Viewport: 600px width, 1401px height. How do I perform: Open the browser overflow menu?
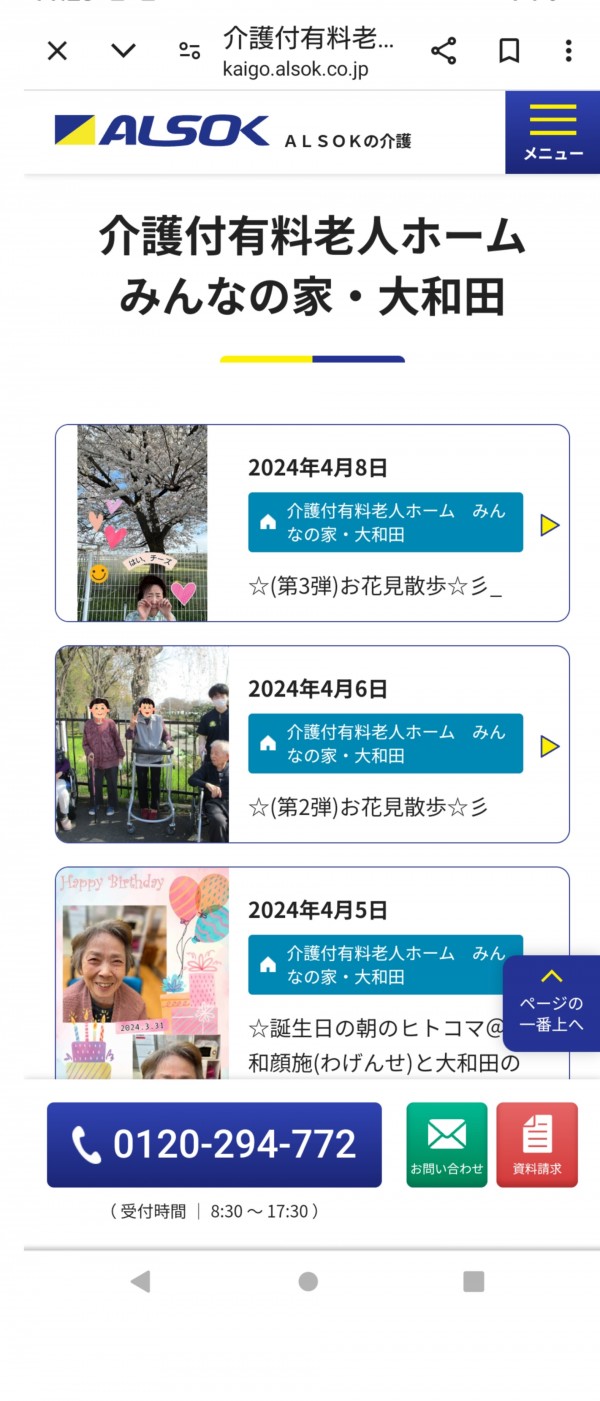[x=568, y=51]
